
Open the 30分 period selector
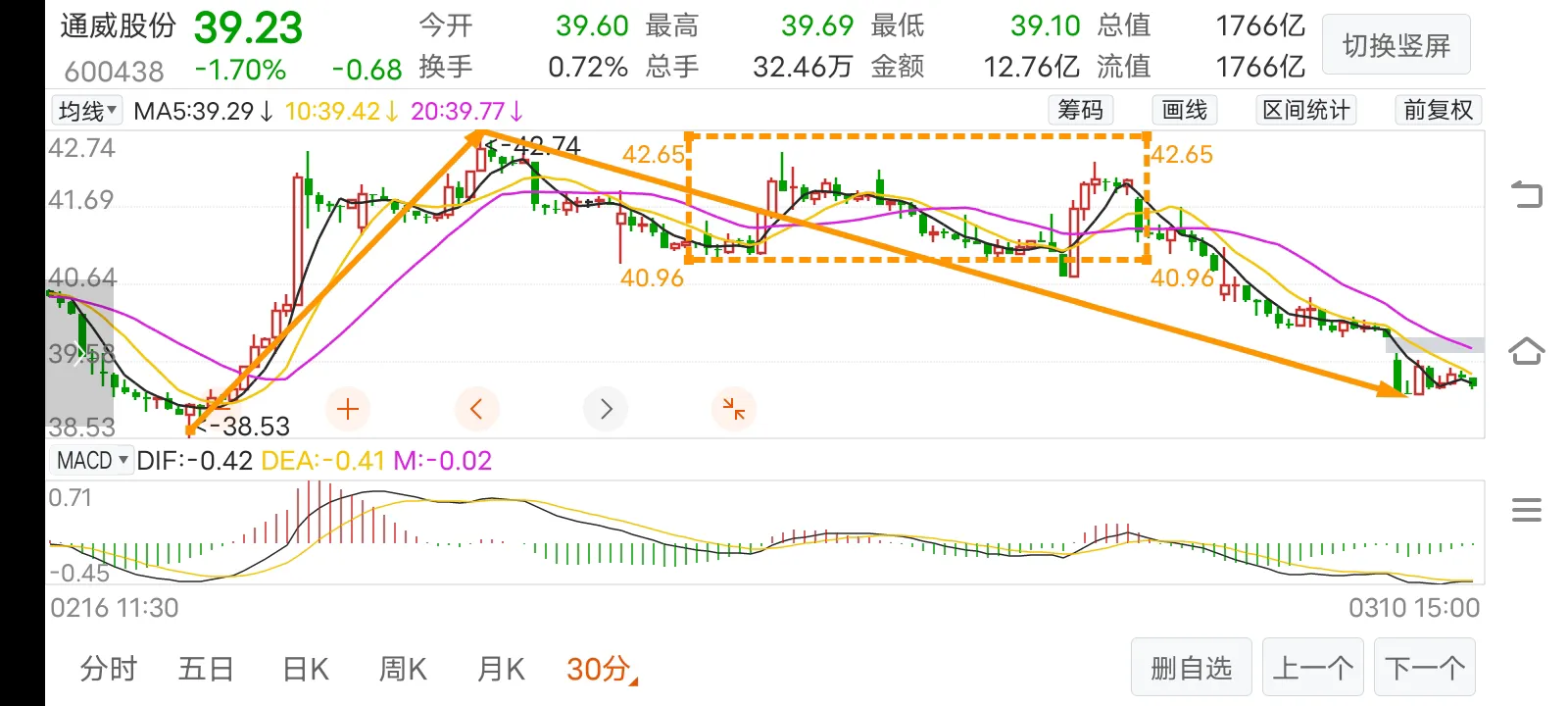[600, 669]
